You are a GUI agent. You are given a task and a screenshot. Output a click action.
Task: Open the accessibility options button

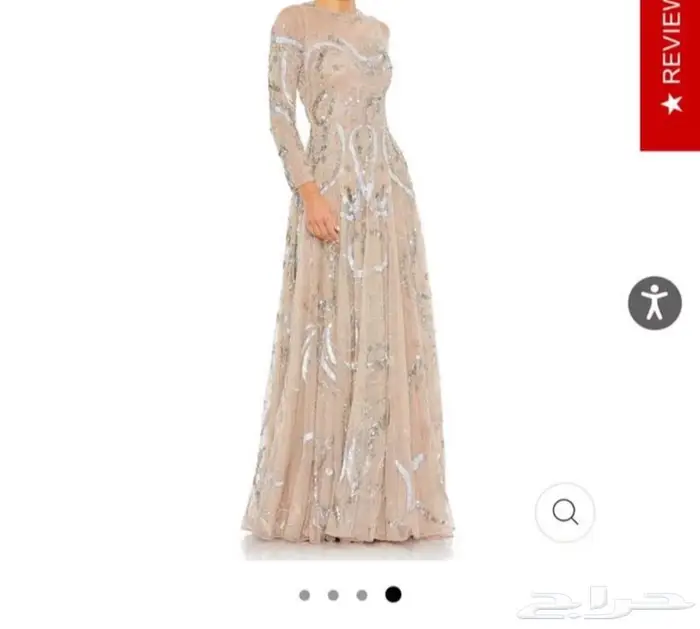point(654,303)
